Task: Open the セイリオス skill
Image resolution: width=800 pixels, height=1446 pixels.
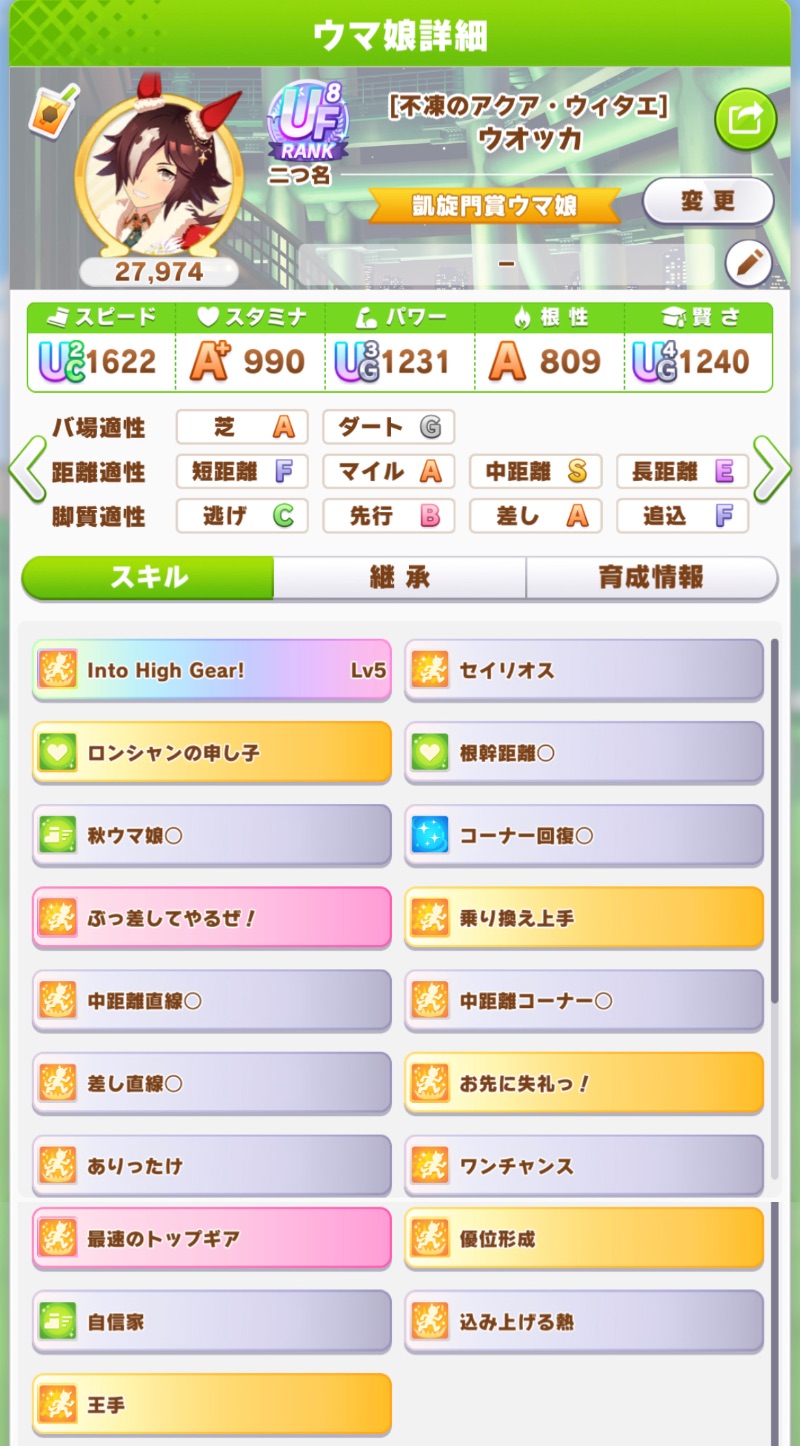Action: point(584,669)
